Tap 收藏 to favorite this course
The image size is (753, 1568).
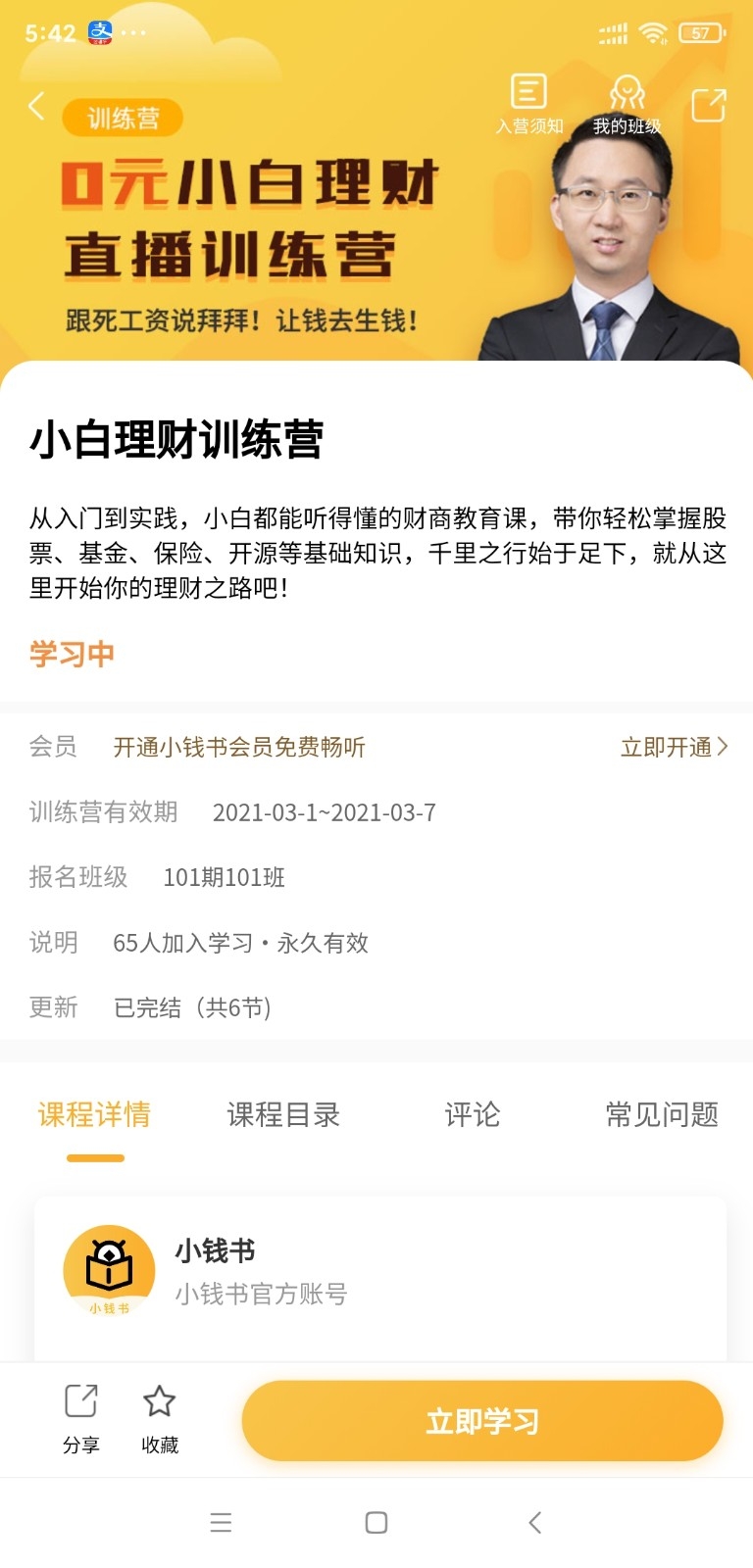click(x=159, y=1417)
